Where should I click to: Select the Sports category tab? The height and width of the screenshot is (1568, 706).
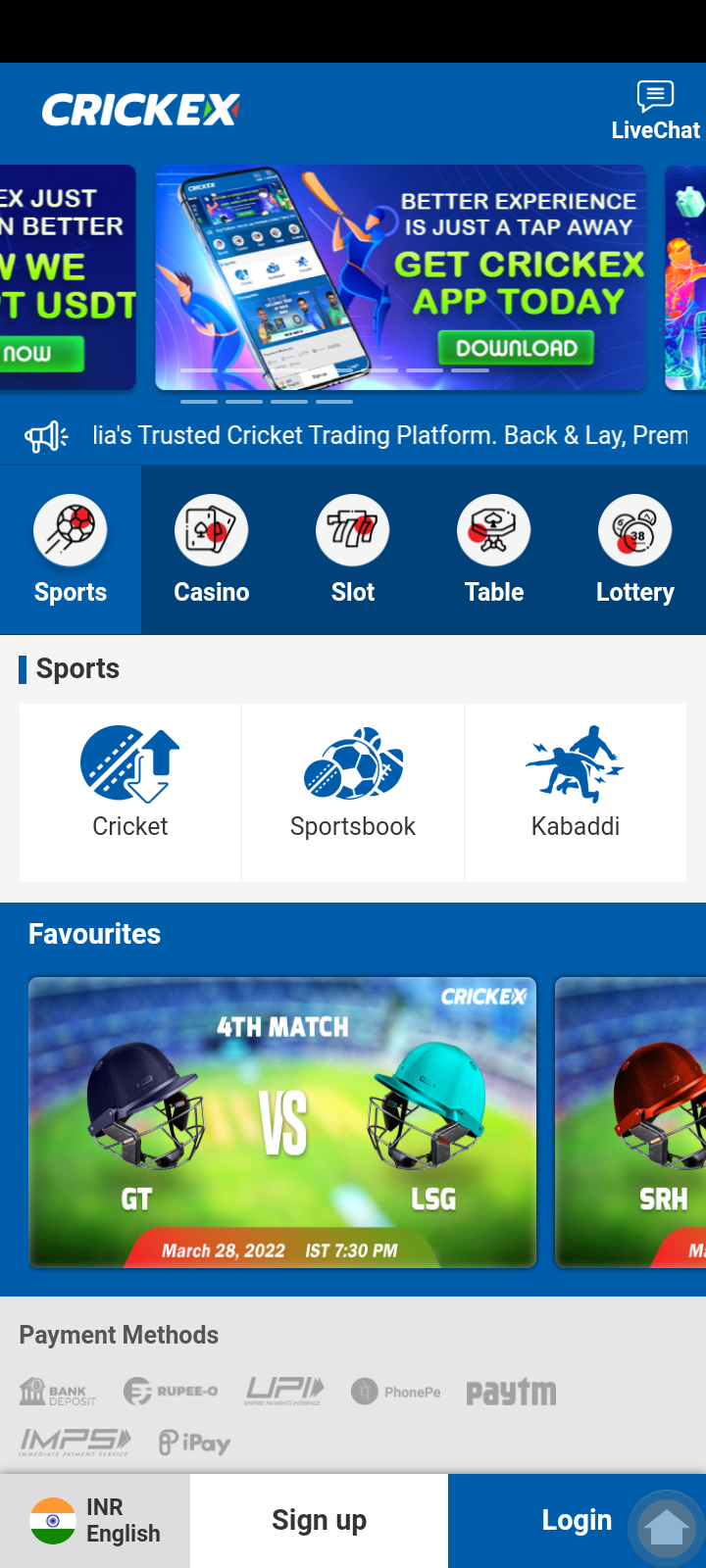coord(71,550)
